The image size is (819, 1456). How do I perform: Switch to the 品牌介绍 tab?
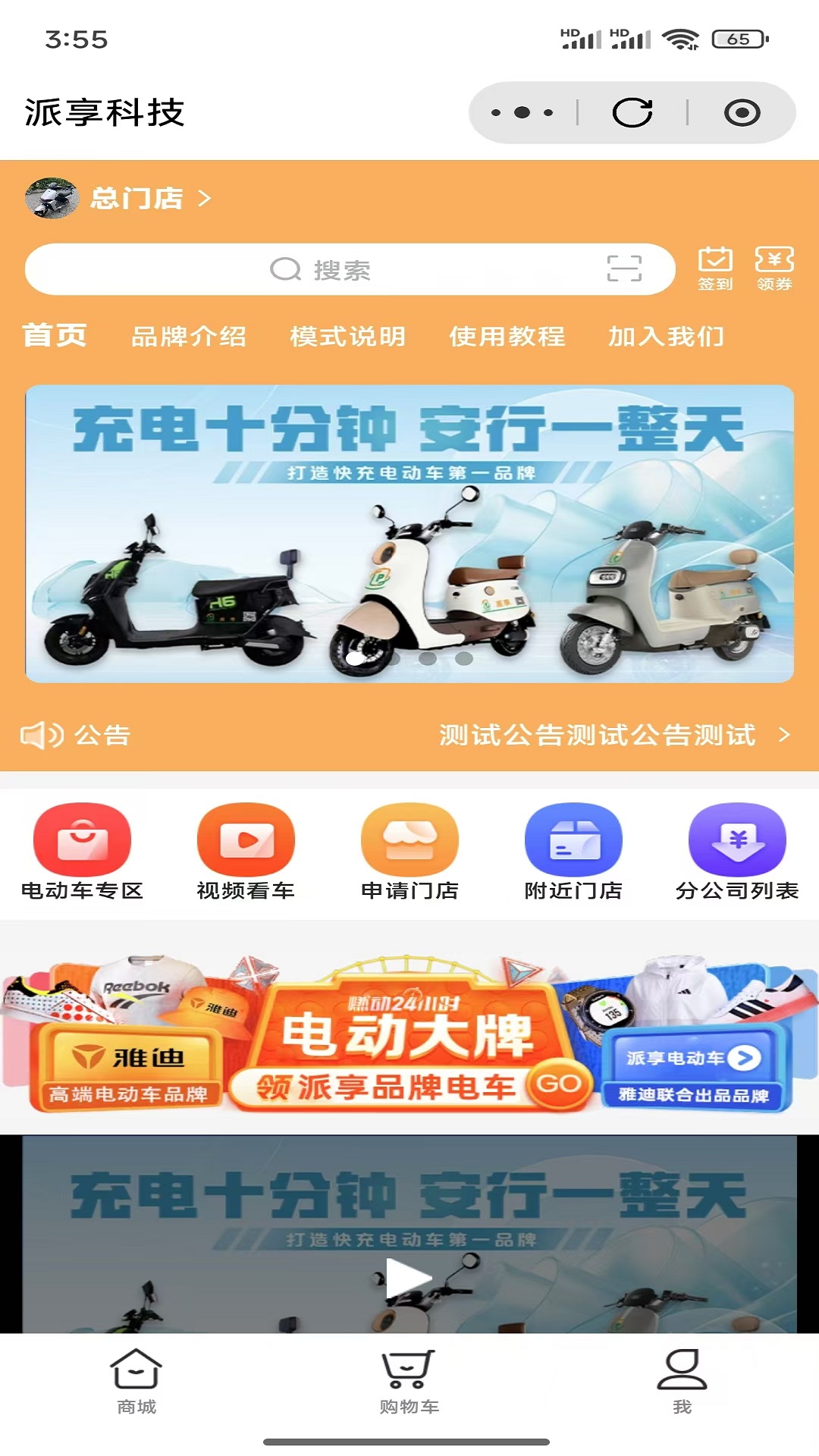[190, 337]
